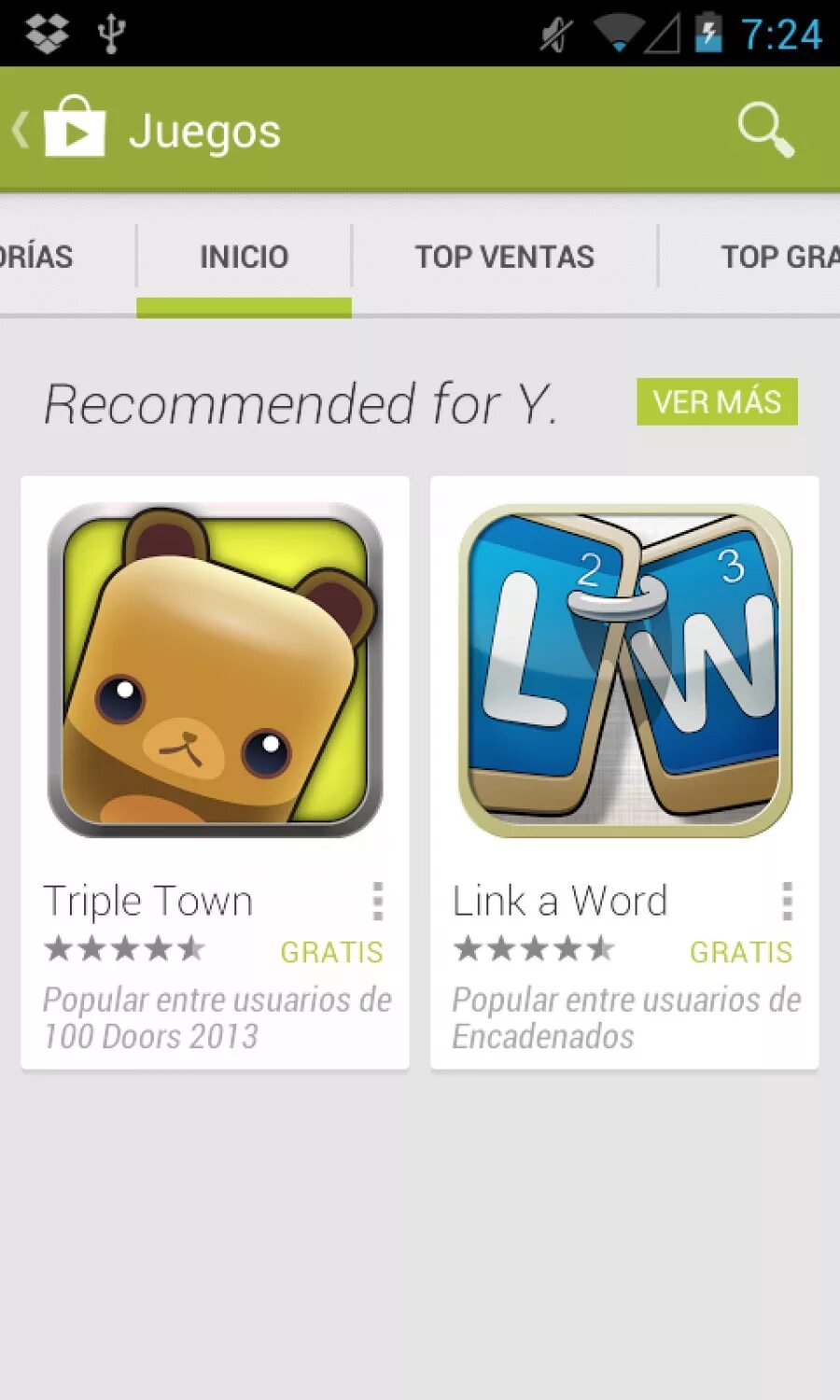Switch to the Top Ventas tab
The height and width of the screenshot is (1400, 840).
[x=505, y=257]
